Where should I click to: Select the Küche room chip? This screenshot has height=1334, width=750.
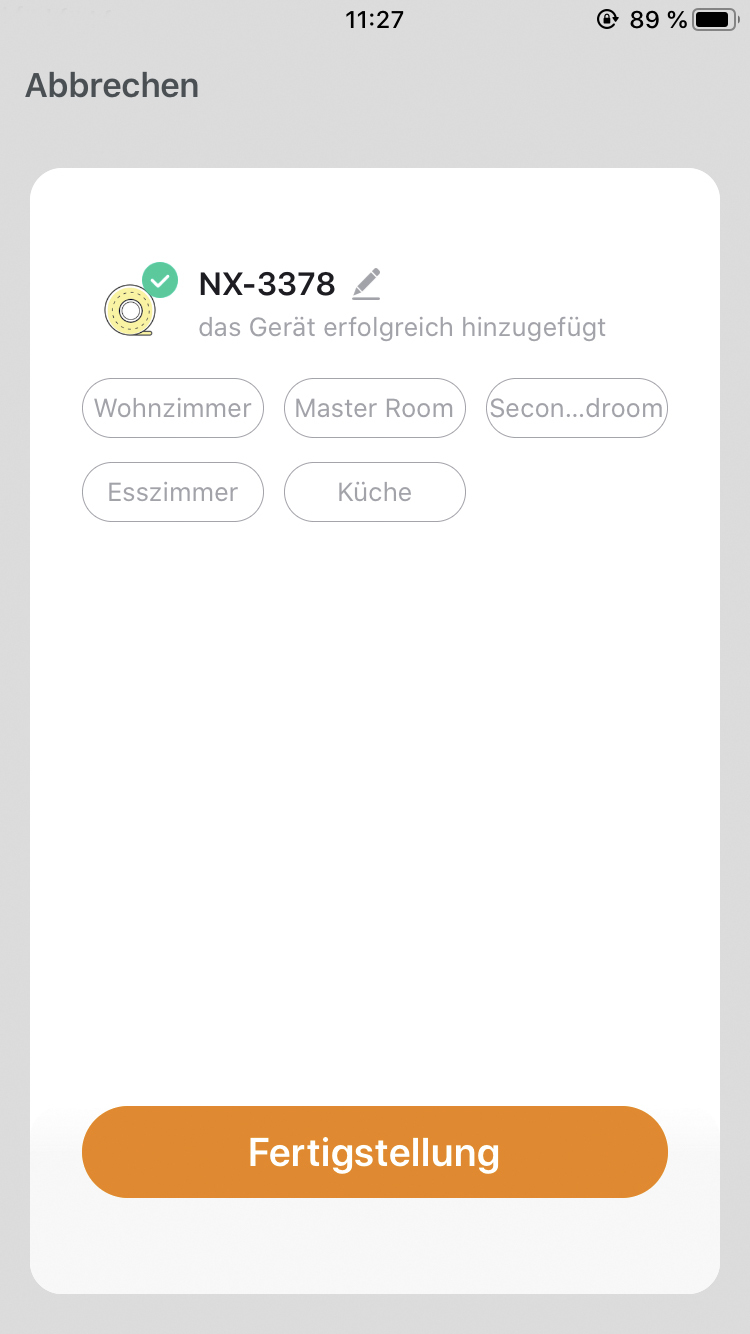click(x=375, y=492)
